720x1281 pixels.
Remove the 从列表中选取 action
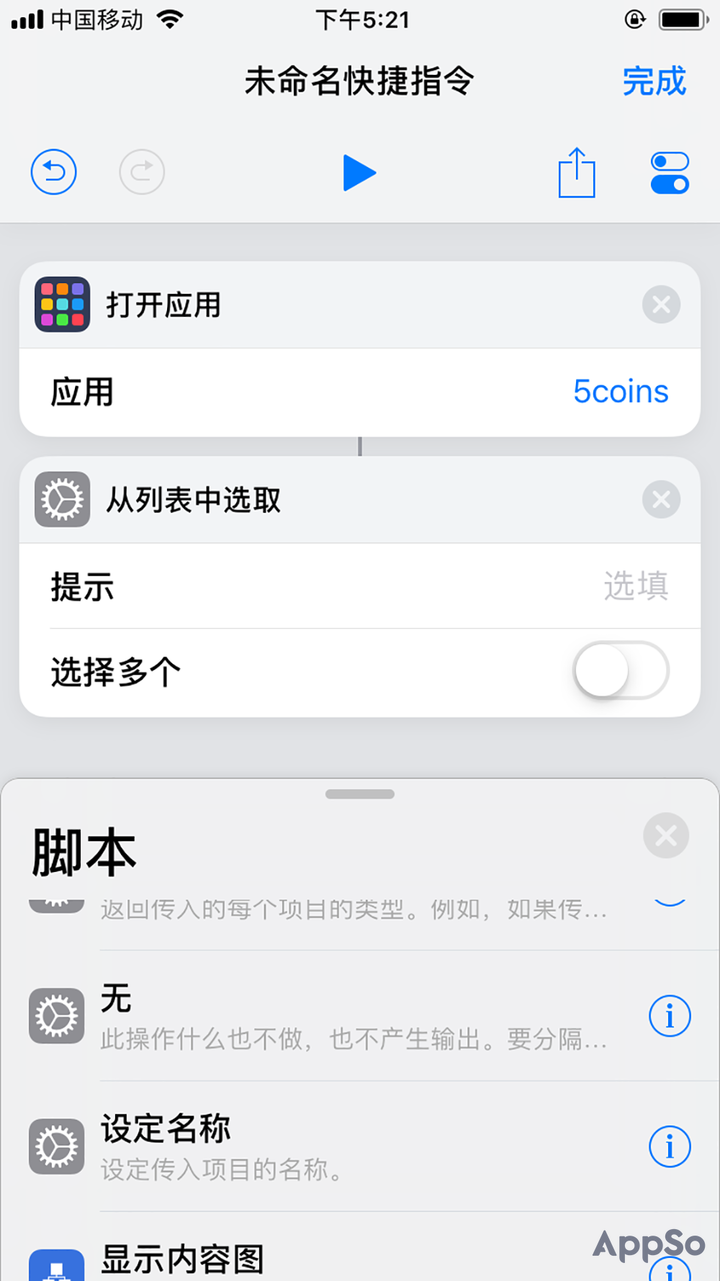[x=661, y=500]
